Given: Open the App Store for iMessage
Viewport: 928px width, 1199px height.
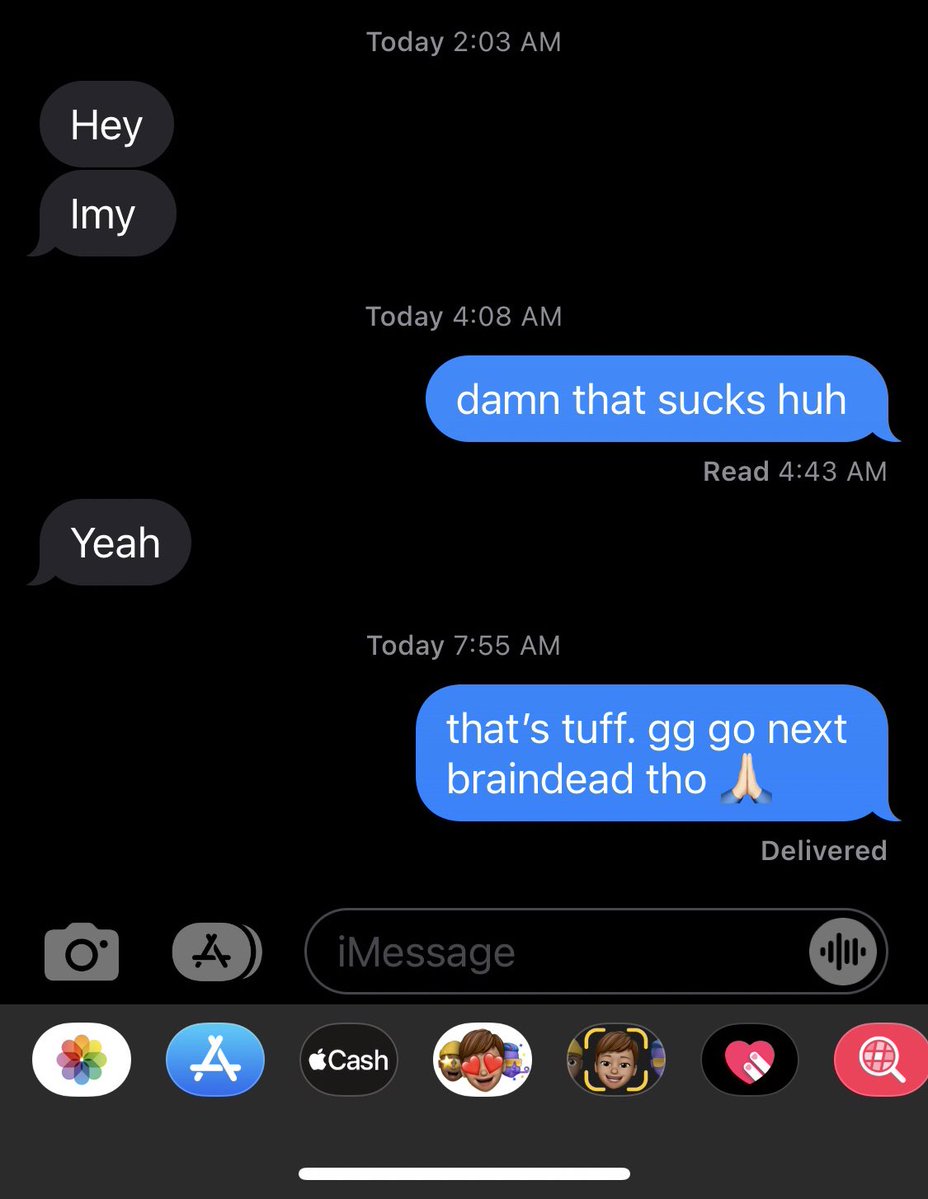Looking at the screenshot, I should pyautogui.click(x=215, y=1060).
